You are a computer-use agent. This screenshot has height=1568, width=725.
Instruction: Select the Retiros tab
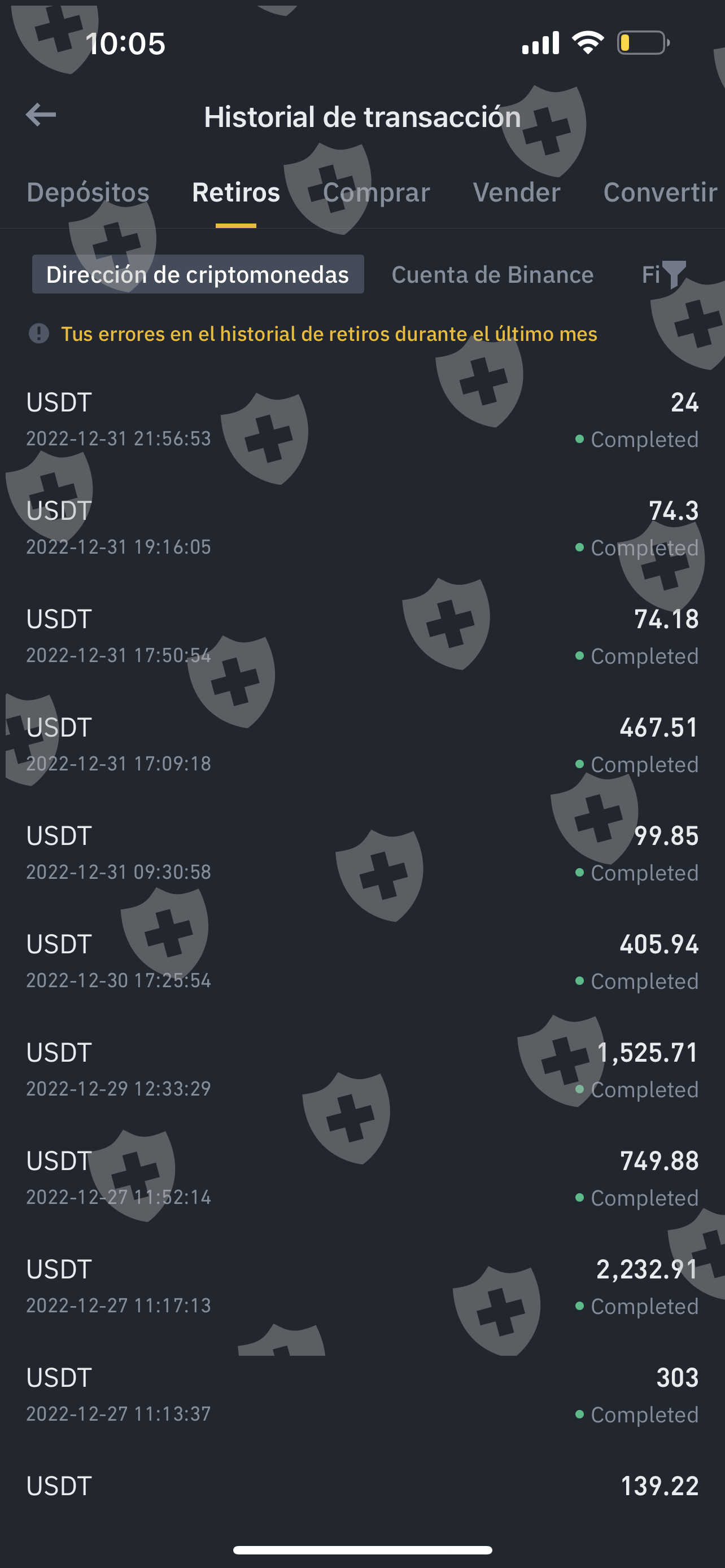(x=235, y=192)
